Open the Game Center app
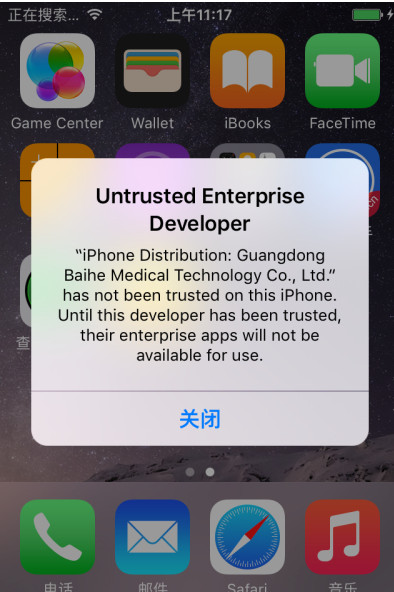Image resolution: width=394 pixels, height=592 pixels. pyautogui.click(x=57, y=71)
